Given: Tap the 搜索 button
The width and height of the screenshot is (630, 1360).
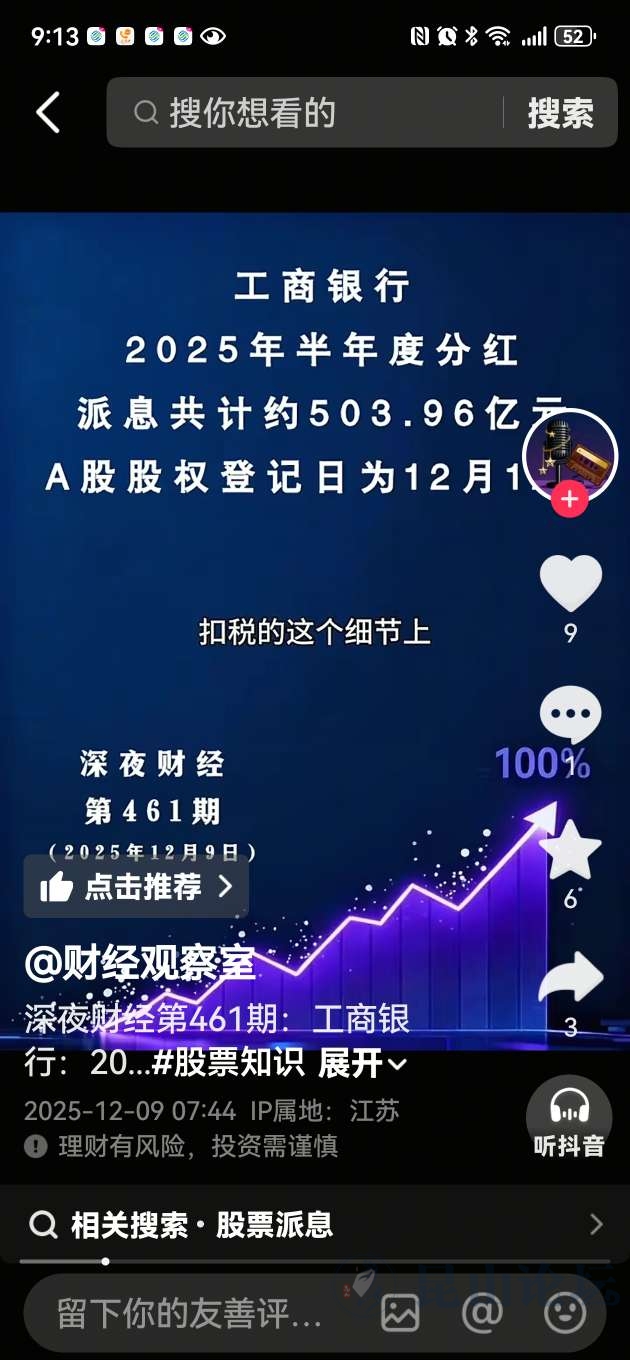Looking at the screenshot, I should pos(560,113).
